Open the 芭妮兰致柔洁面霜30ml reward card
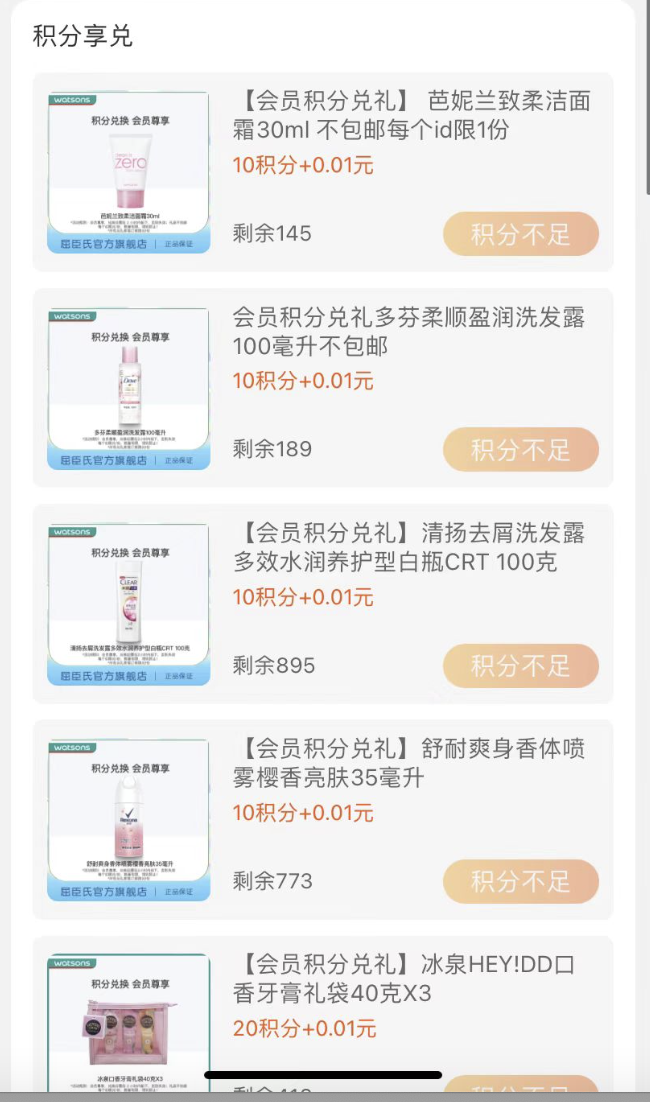This screenshot has width=650, height=1102. click(410, 115)
